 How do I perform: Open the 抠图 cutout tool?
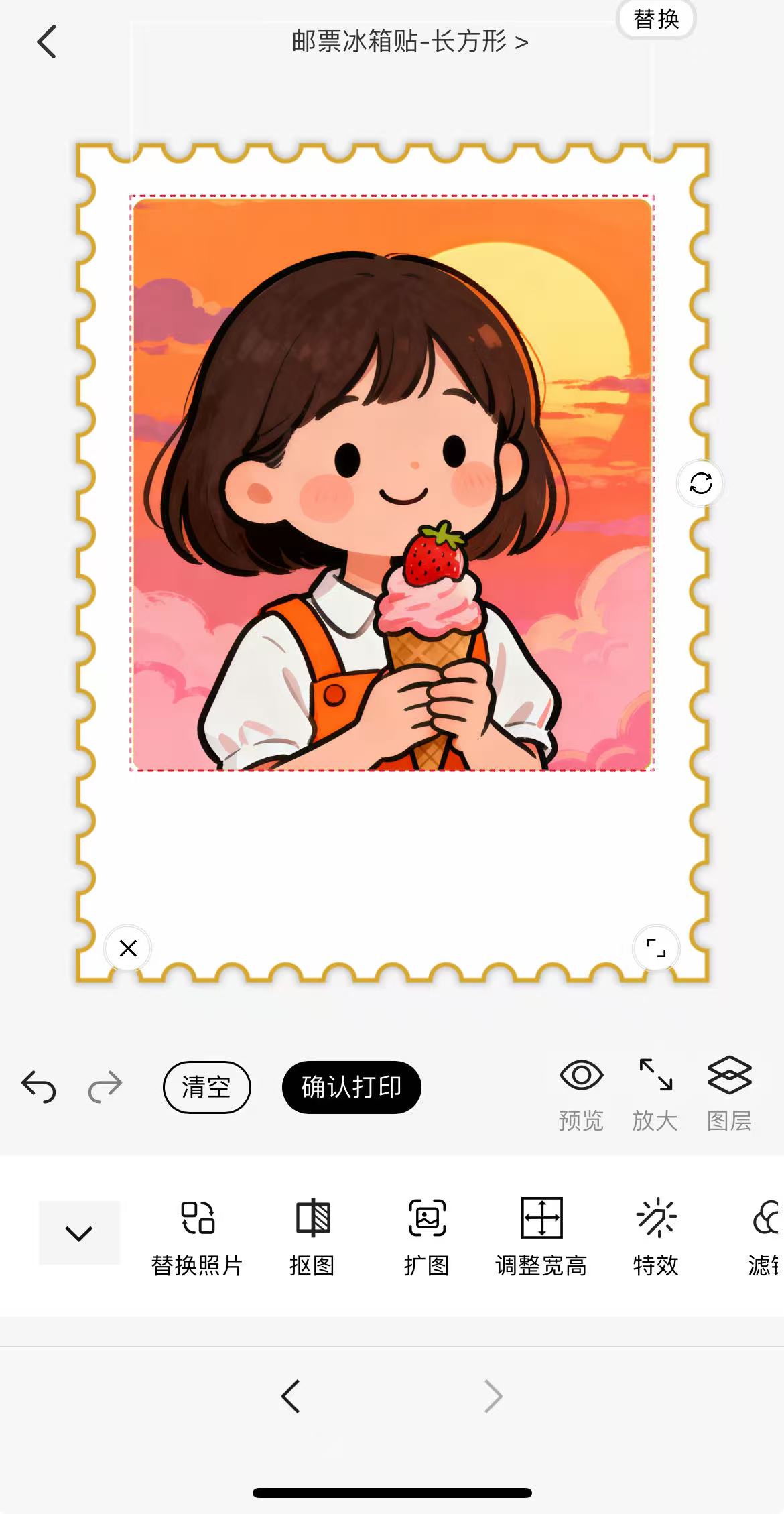(x=312, y=1237)
